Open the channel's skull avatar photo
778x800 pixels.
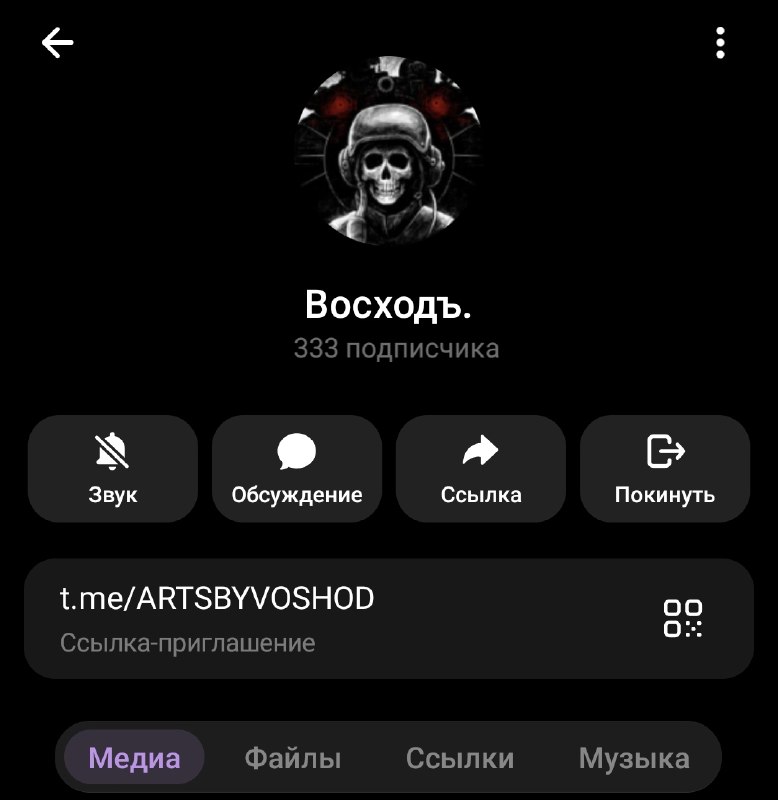(x=388, y=150)
